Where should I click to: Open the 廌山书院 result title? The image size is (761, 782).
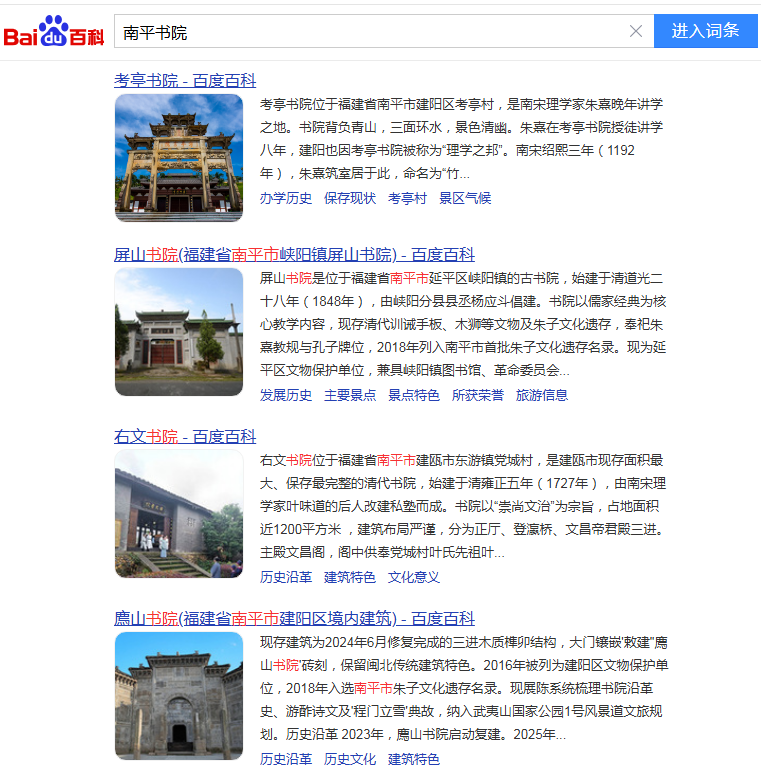pos(294,618)
